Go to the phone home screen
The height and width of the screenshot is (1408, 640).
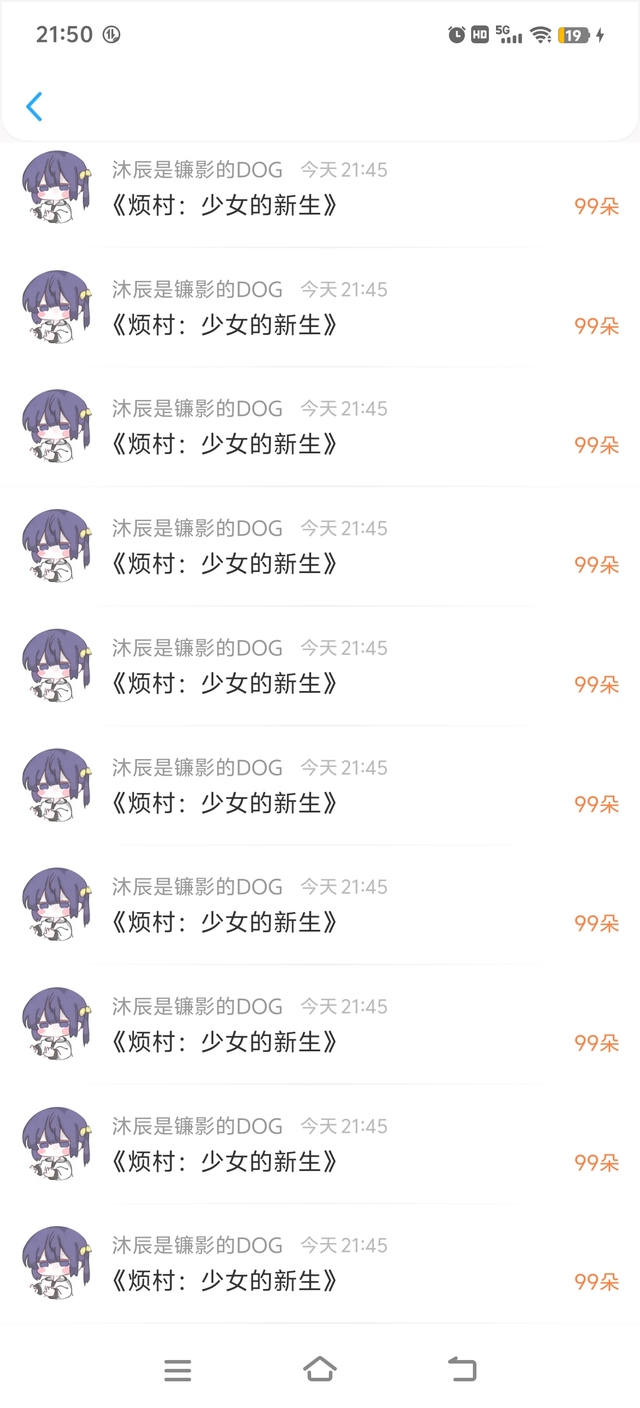coord(320,1369)
